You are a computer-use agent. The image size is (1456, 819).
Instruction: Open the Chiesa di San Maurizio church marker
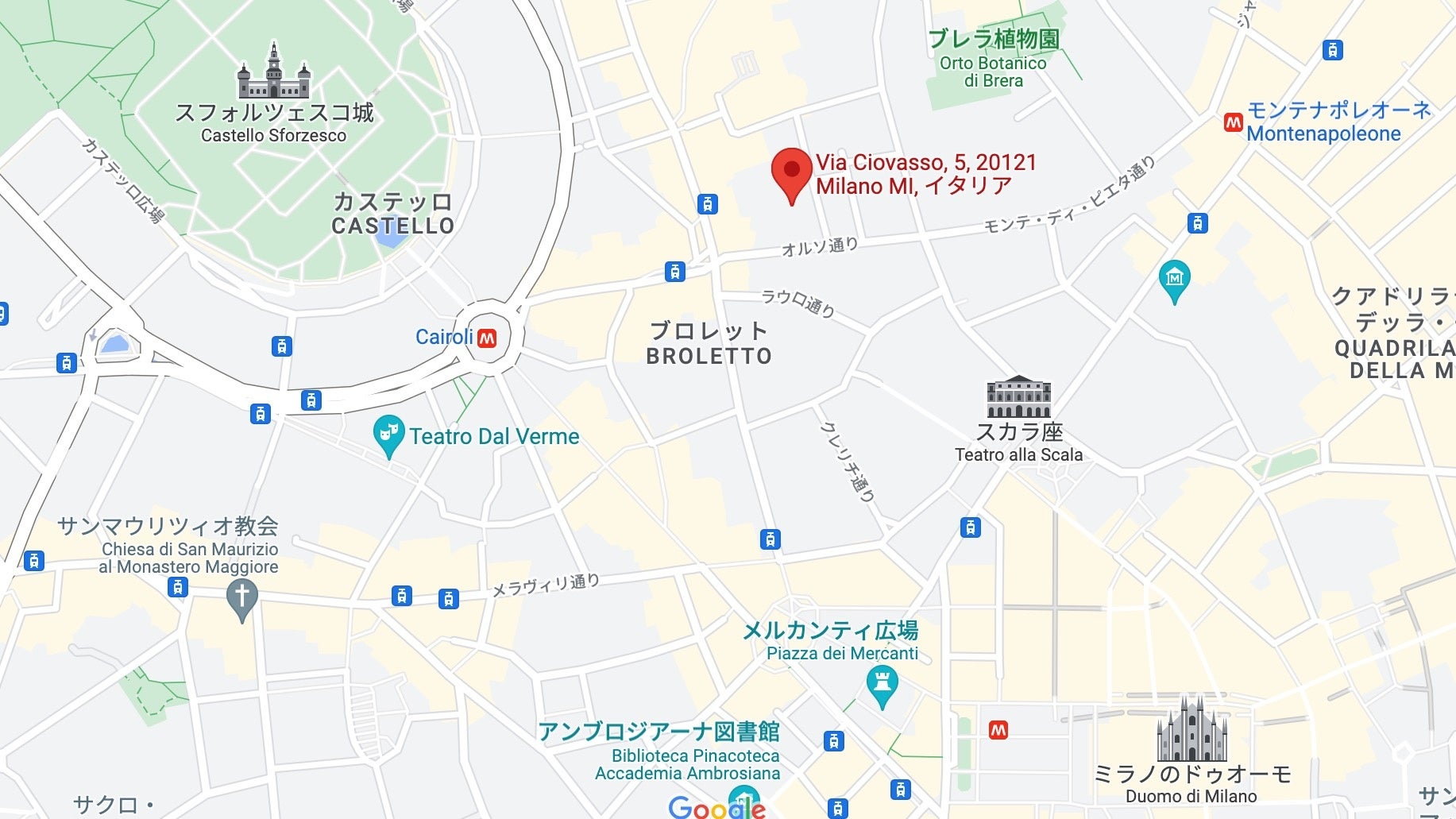coord(242,601)
